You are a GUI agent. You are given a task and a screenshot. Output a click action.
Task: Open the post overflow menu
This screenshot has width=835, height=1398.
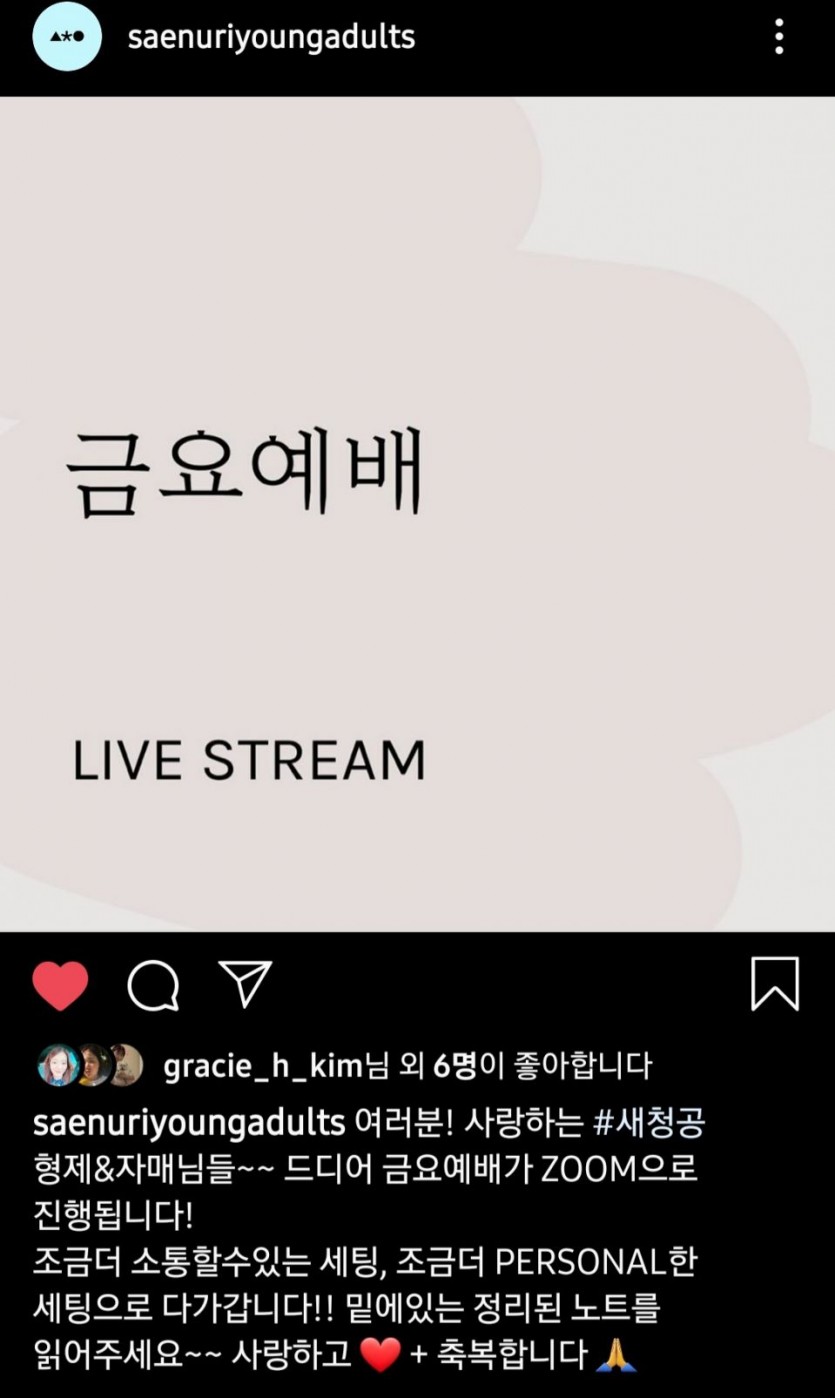pyautogui.click(x=779, y=37)
